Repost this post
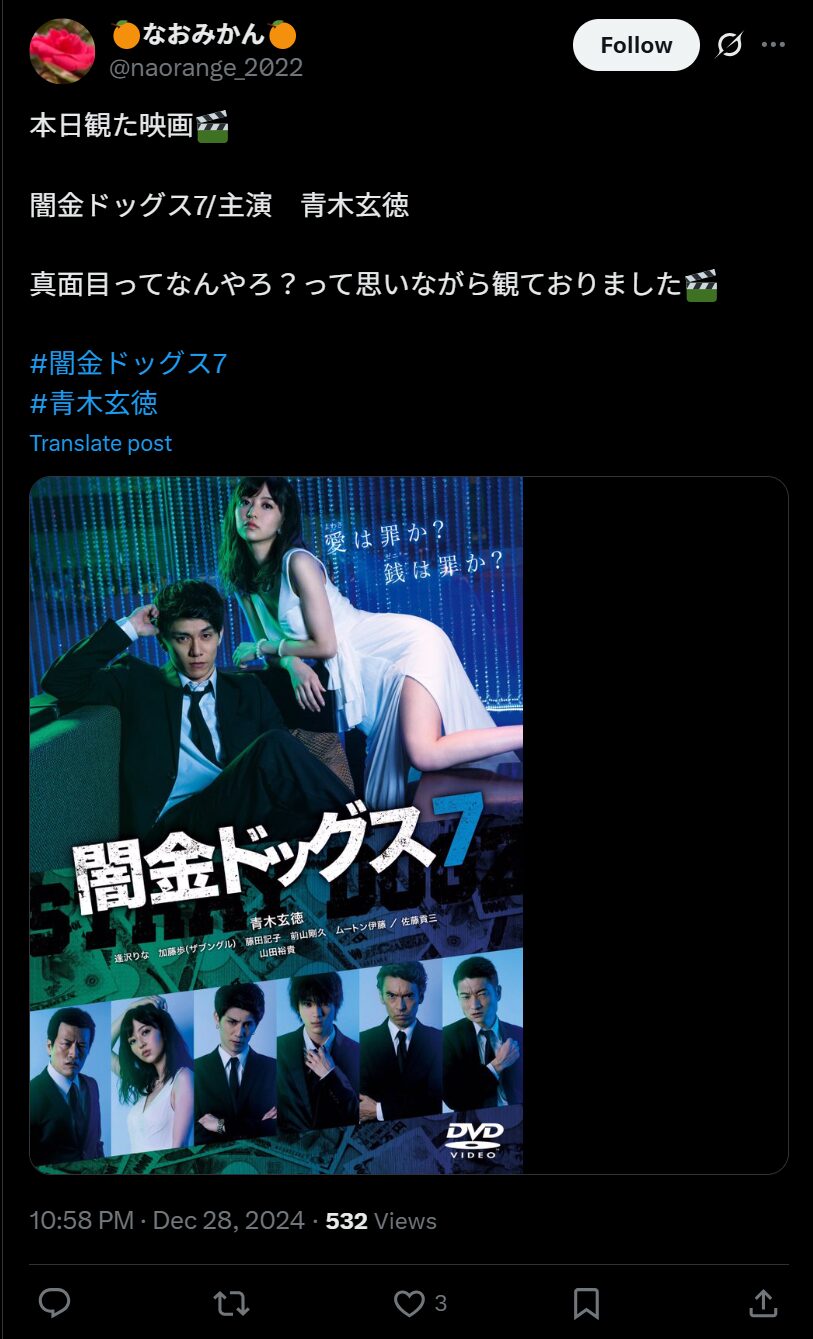This screenshot has width=813, height=1339. [x=231, y=1302]
